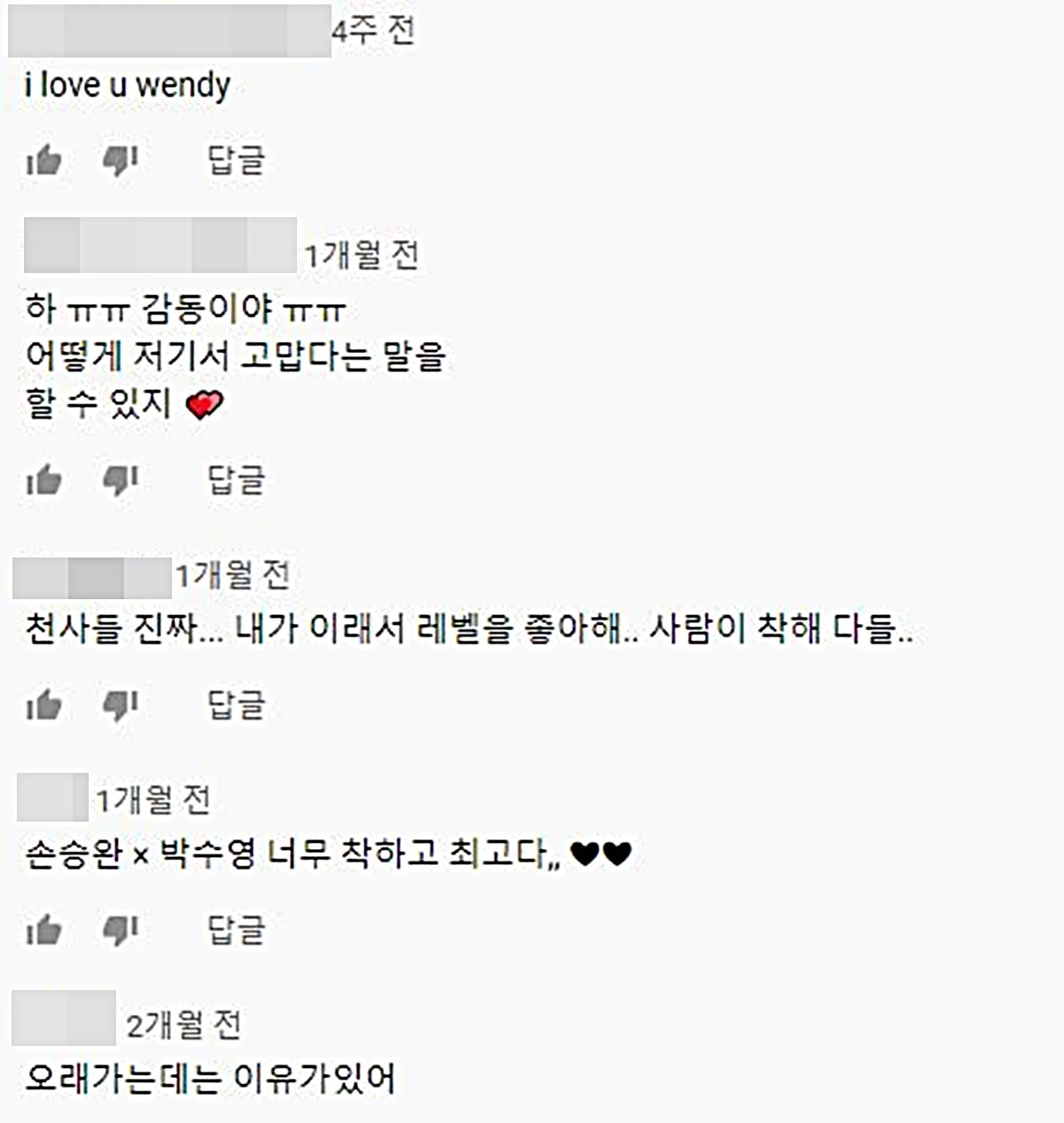Tap 답글 under the "손승완 × 박수영" comment
This screenshot has height=1123, width=1064.
pos(236,931)
